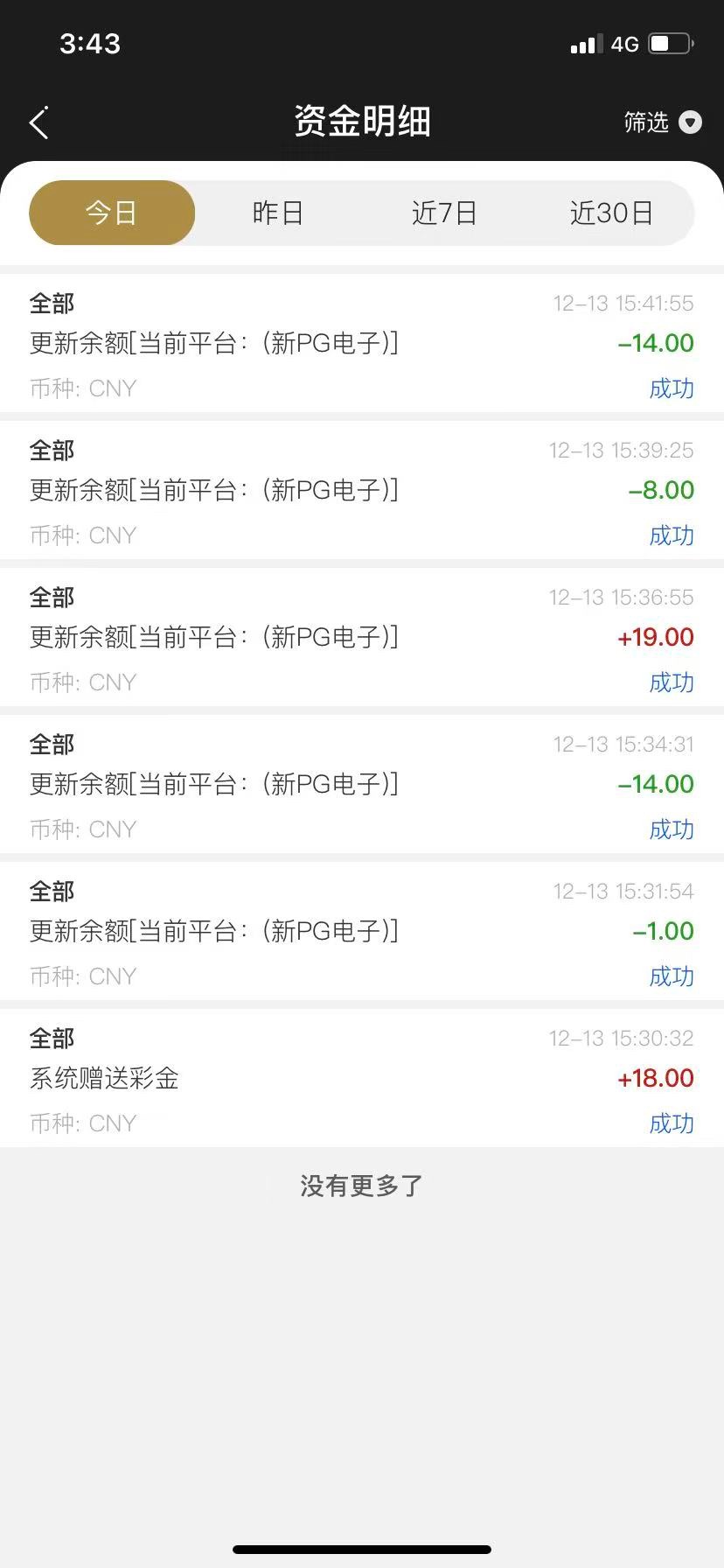The image size is (724, 1568).
Task: Switch to the 近30日 tab
Action: point(611,213)
